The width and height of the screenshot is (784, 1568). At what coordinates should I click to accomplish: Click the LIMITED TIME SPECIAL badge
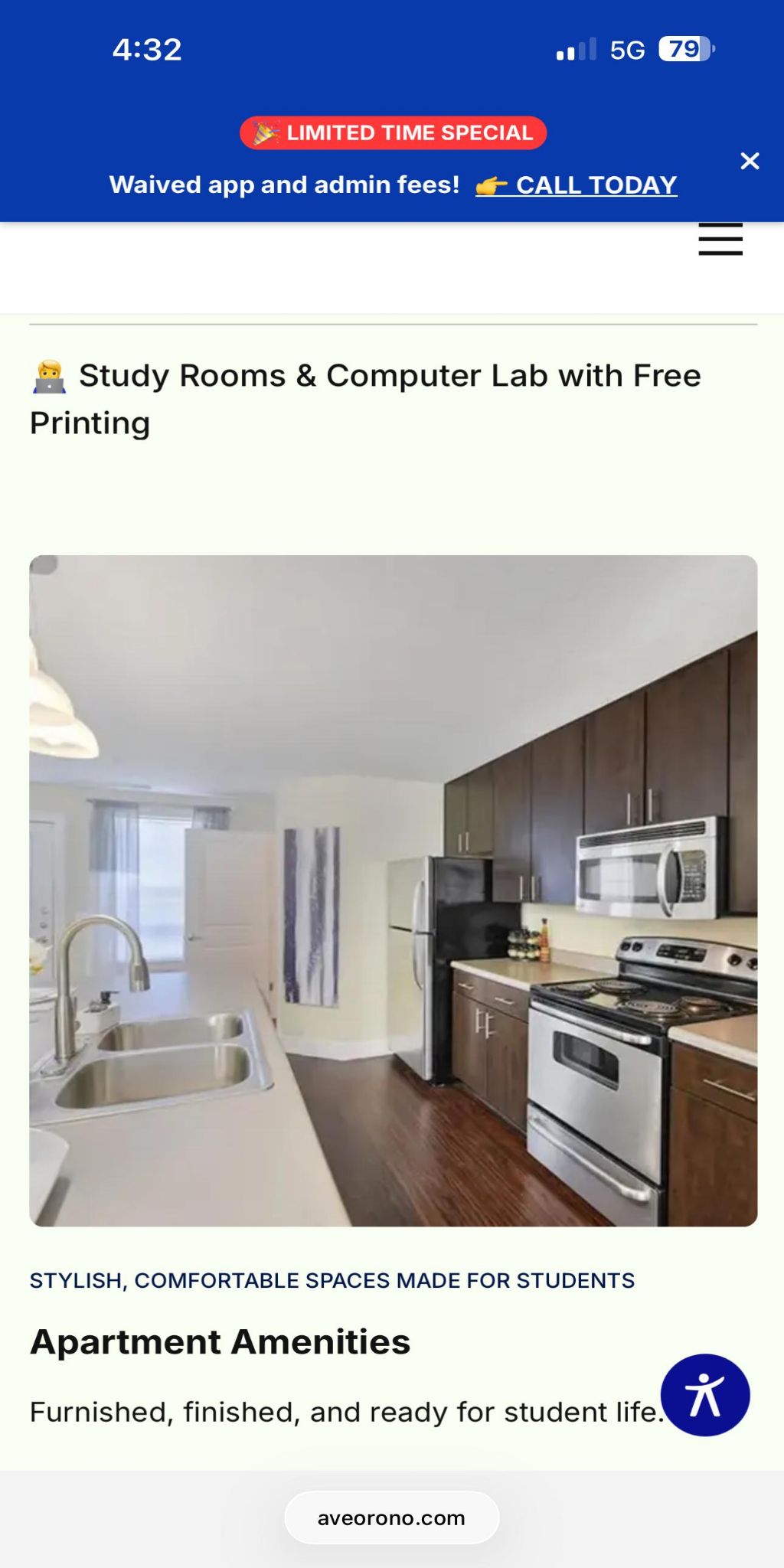393,132
